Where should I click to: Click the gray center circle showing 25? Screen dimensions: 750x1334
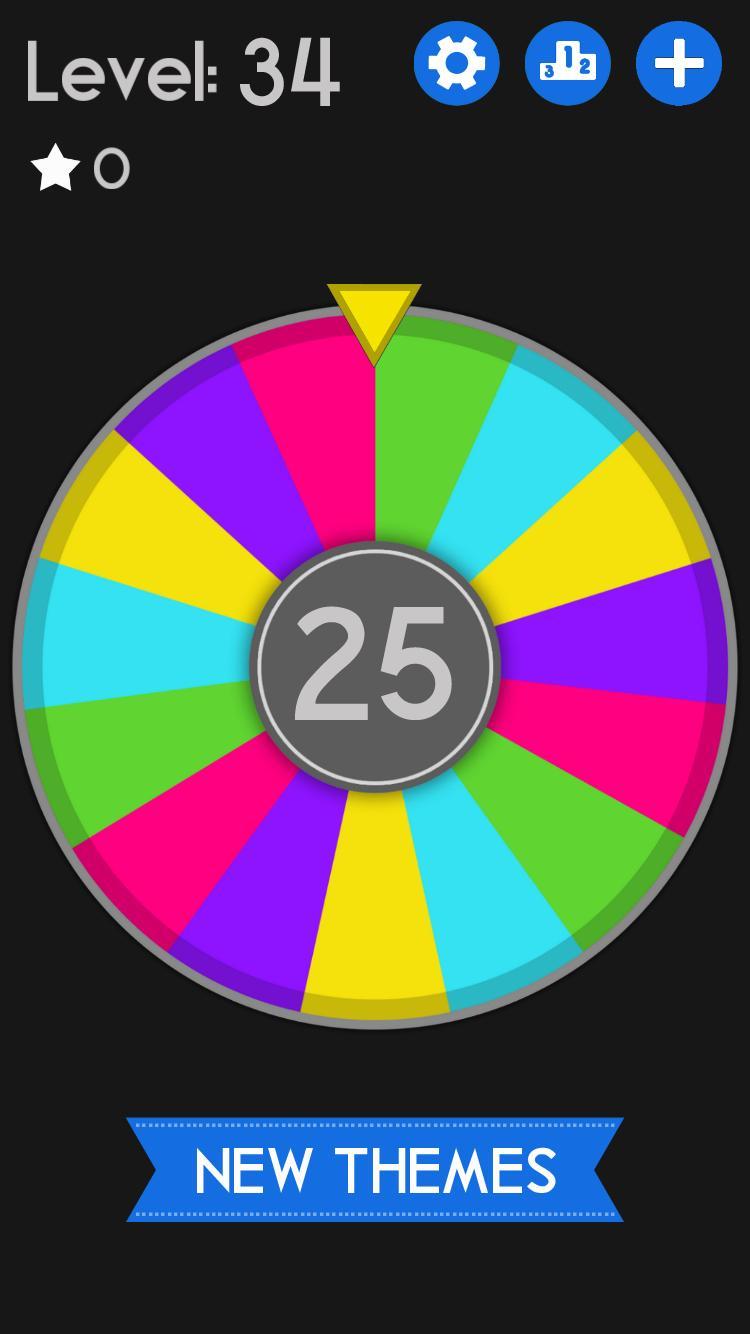coord(375,660)
